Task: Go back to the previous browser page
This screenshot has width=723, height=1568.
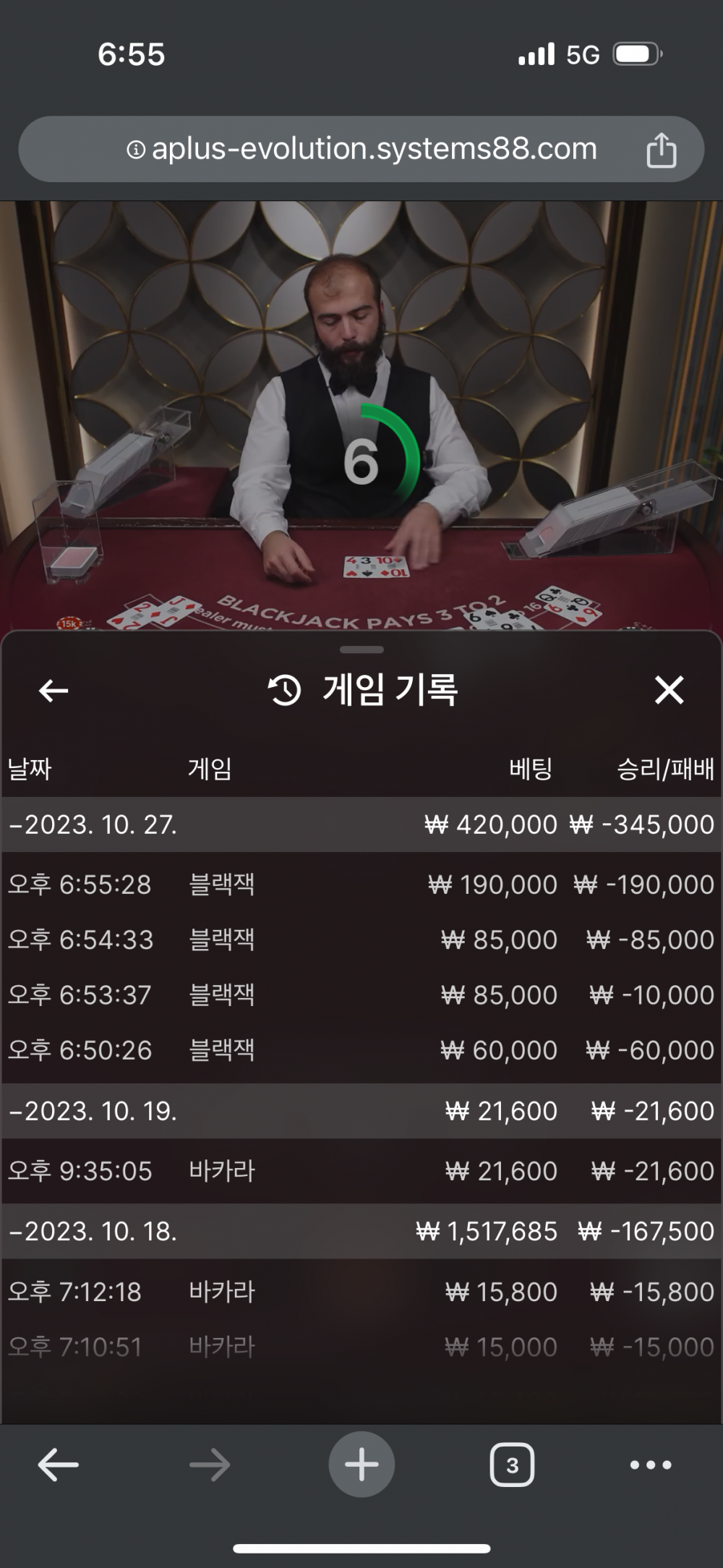Action: coord(58,1465)
